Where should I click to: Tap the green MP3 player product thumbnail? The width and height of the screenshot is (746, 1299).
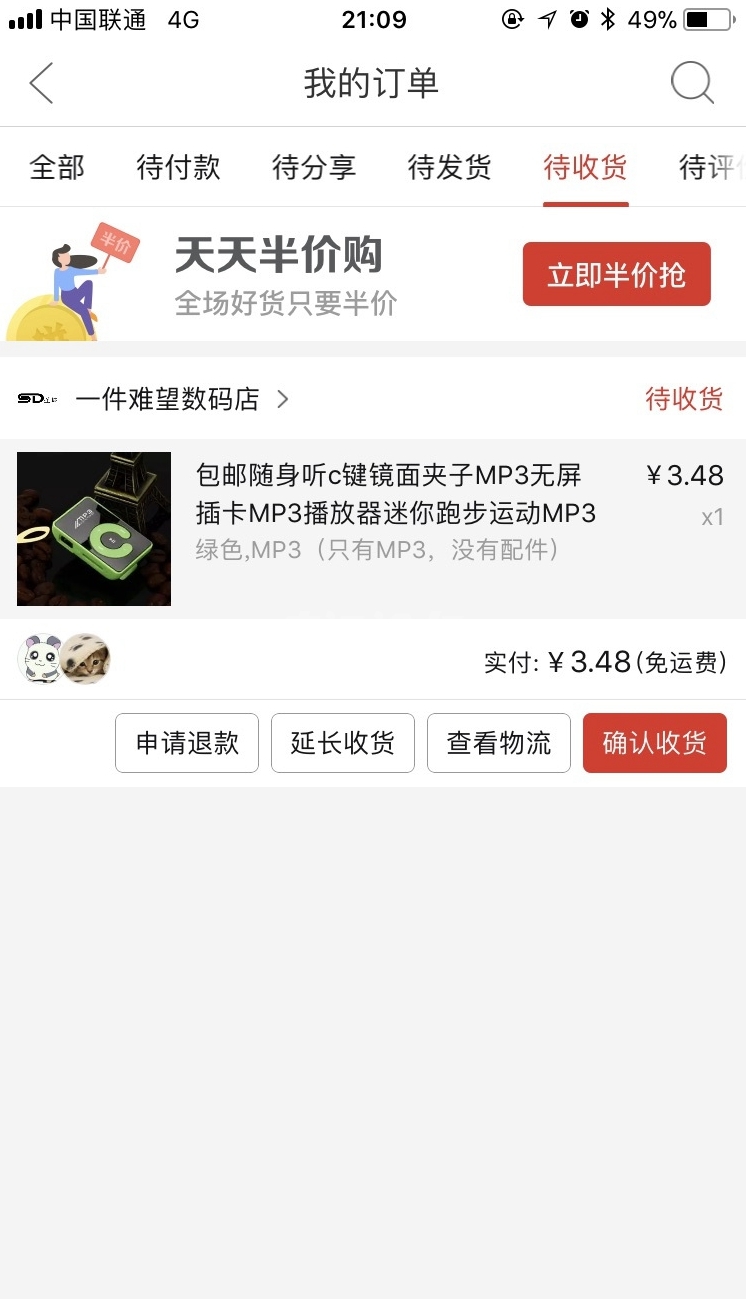click(x=93, y=529)
